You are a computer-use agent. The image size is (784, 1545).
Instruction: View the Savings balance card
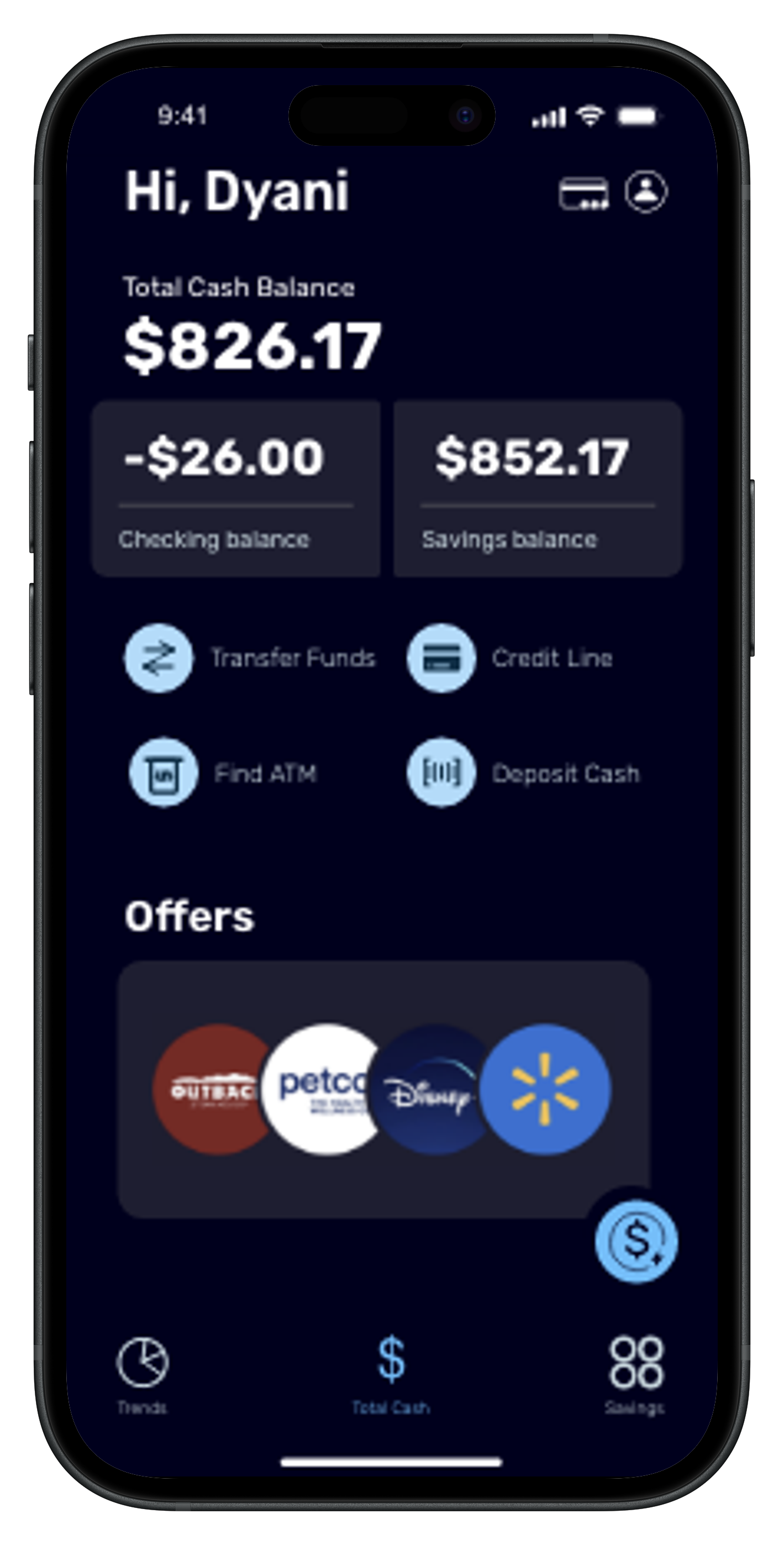pos(538,488)
